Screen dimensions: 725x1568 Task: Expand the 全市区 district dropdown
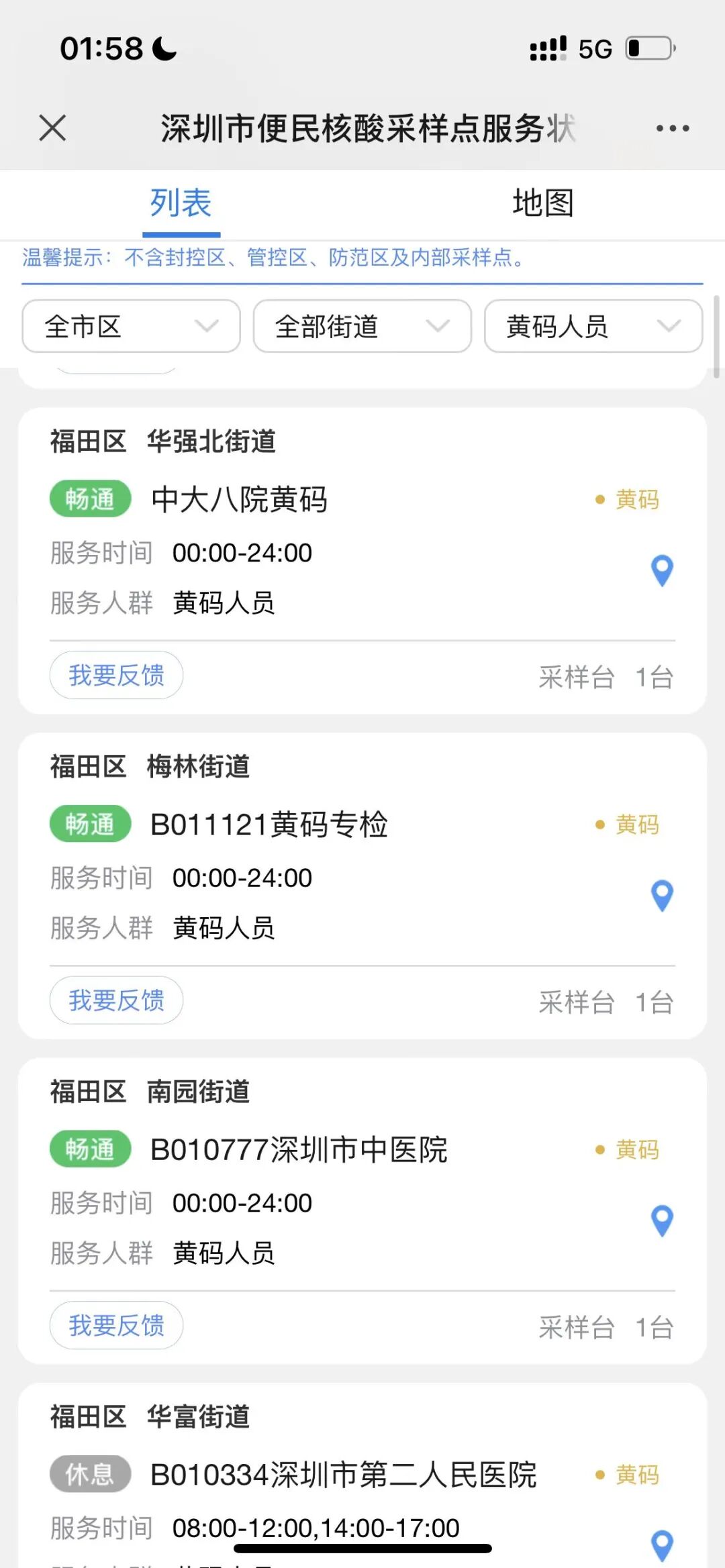click(x=131, y=327)
